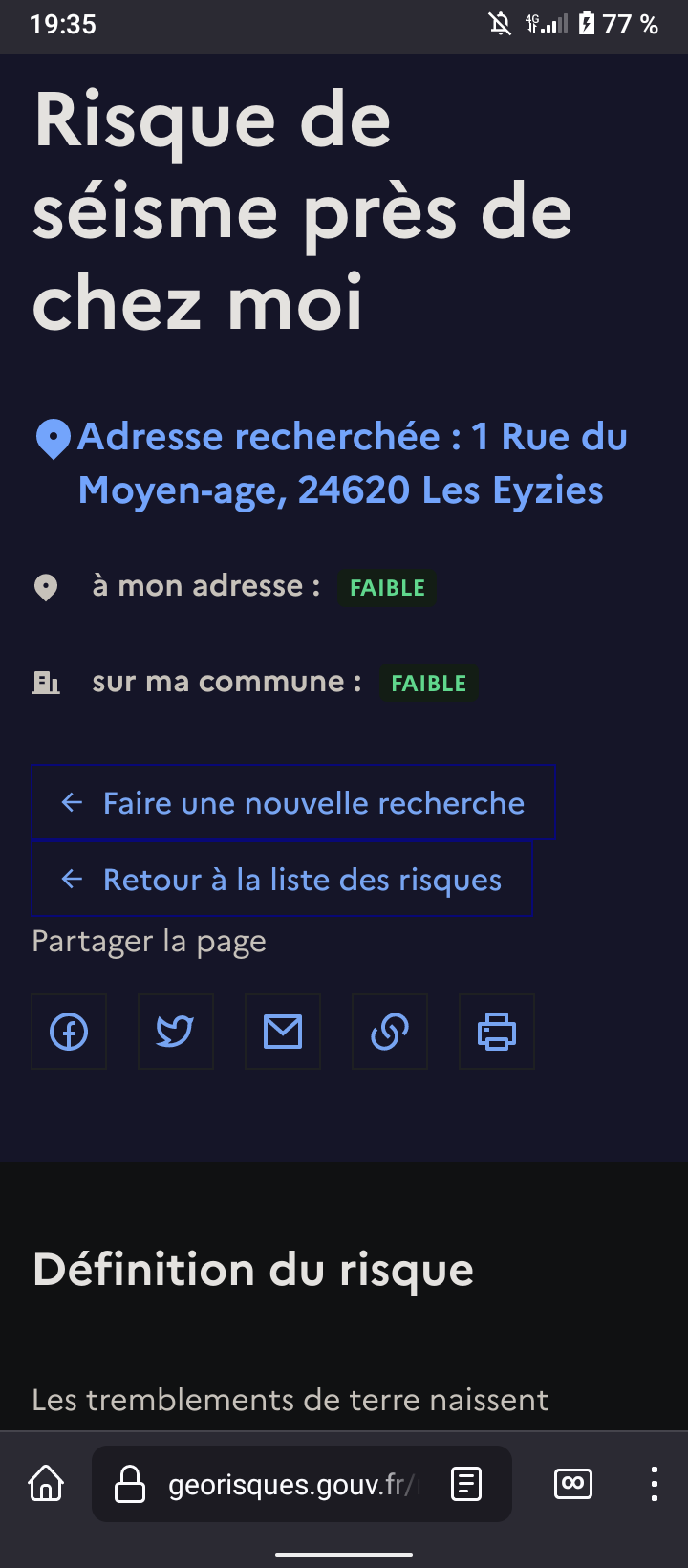
Task: Share the page on Twitter
Action: click(176, 1032)
